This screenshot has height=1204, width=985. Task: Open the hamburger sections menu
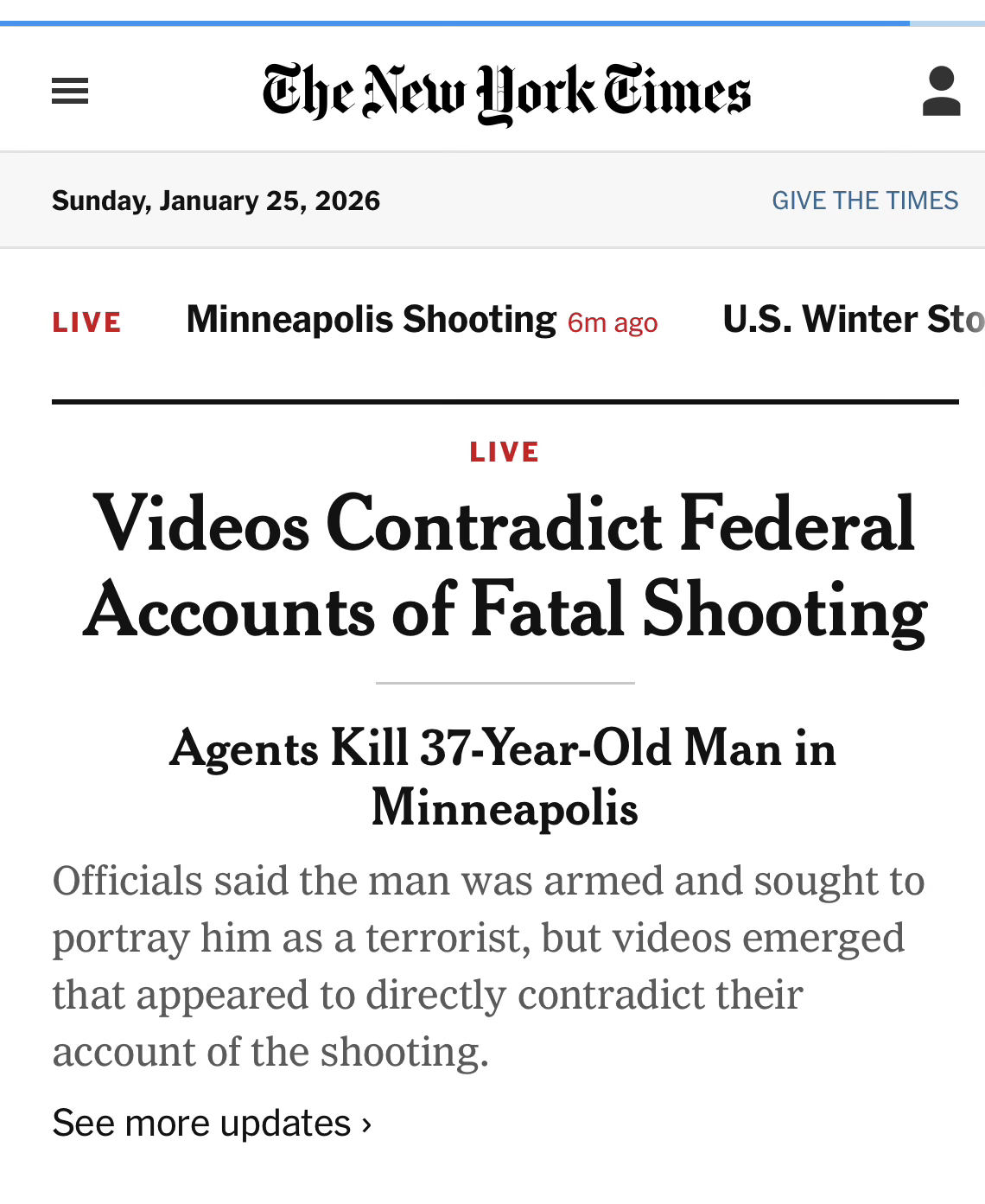tap(70, 91)
